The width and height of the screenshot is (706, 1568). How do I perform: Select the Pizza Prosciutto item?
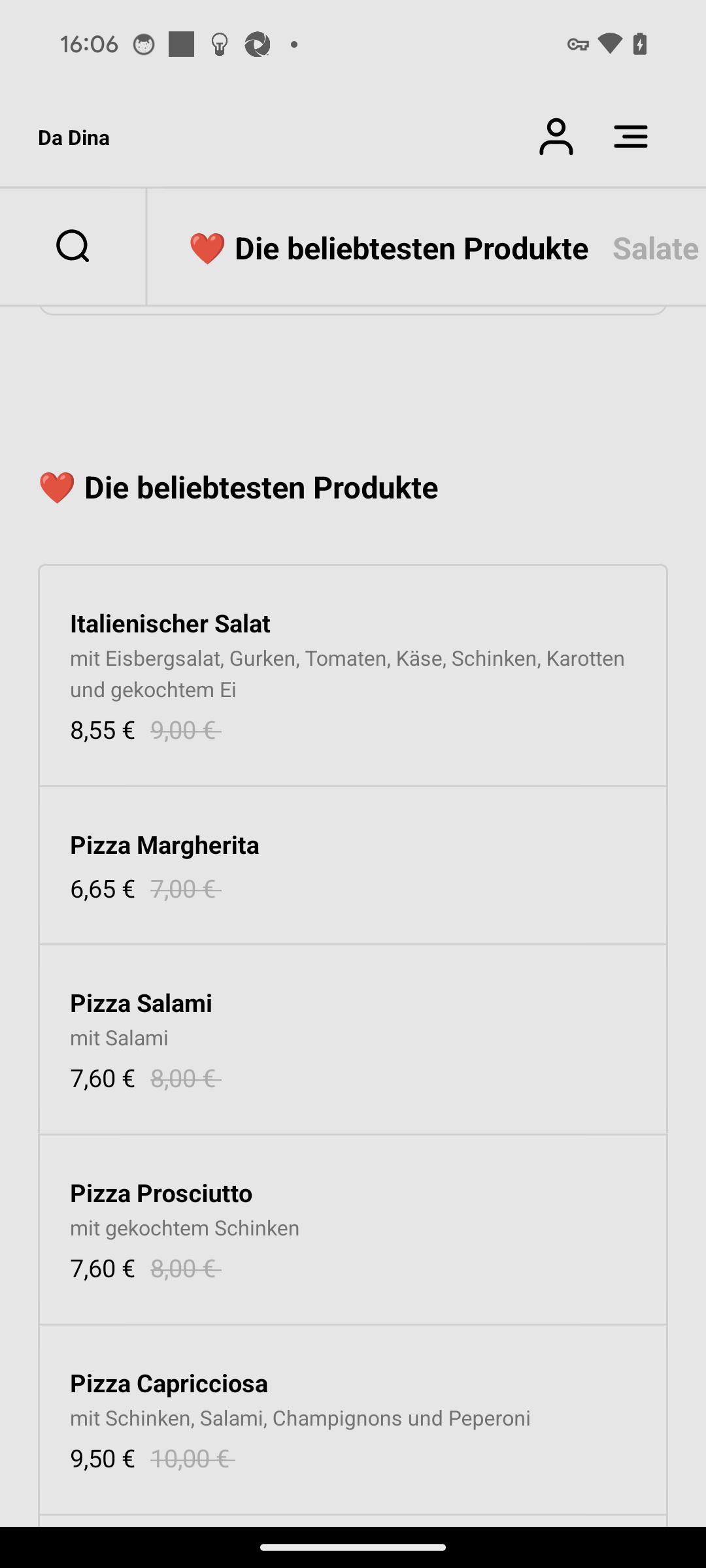tap(353, 1230)
